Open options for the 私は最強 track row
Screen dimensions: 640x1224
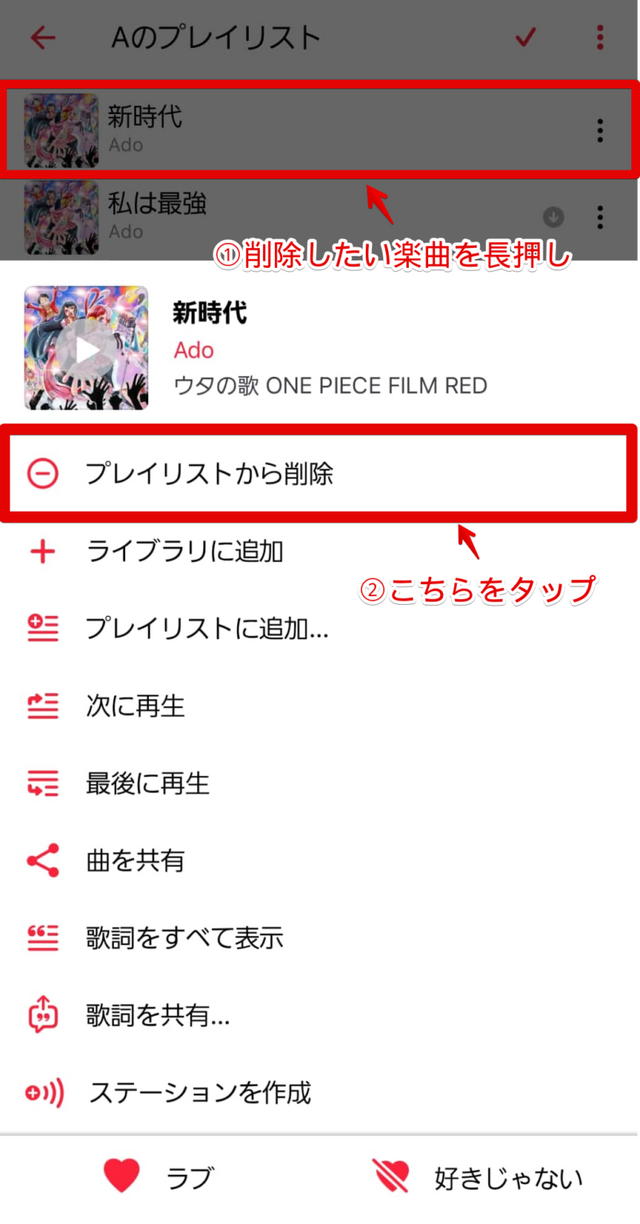(600, 217)
